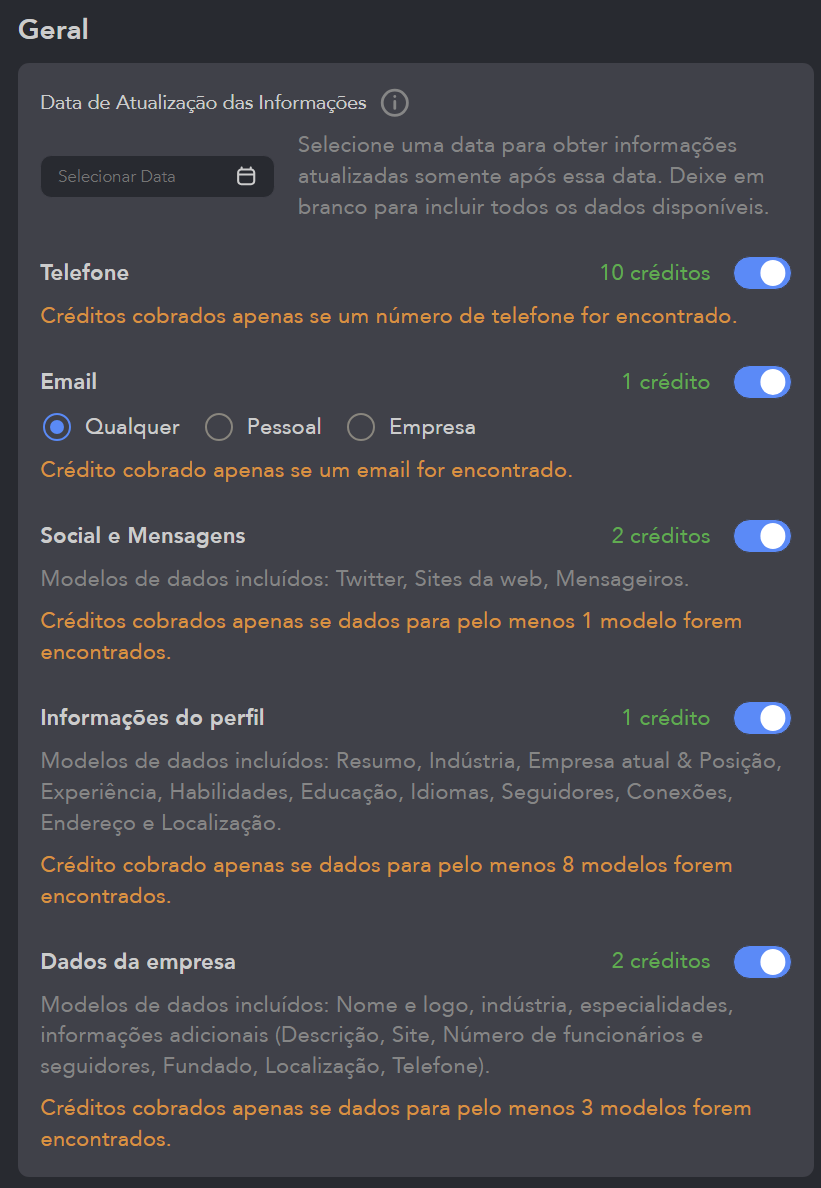Viewport: 821px width, 1188px height.
Task: Select the Qualquer email option
Action: point(57,427)
